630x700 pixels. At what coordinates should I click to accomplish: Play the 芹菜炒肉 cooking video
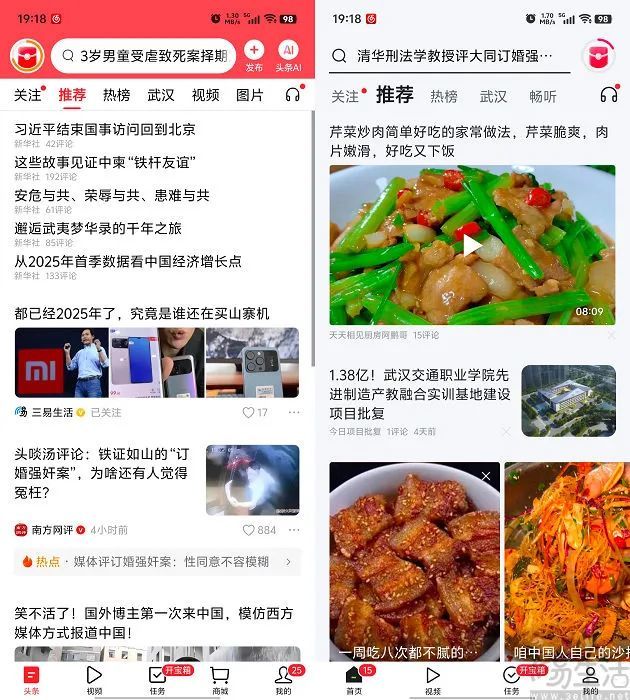[x=472, y=244]
